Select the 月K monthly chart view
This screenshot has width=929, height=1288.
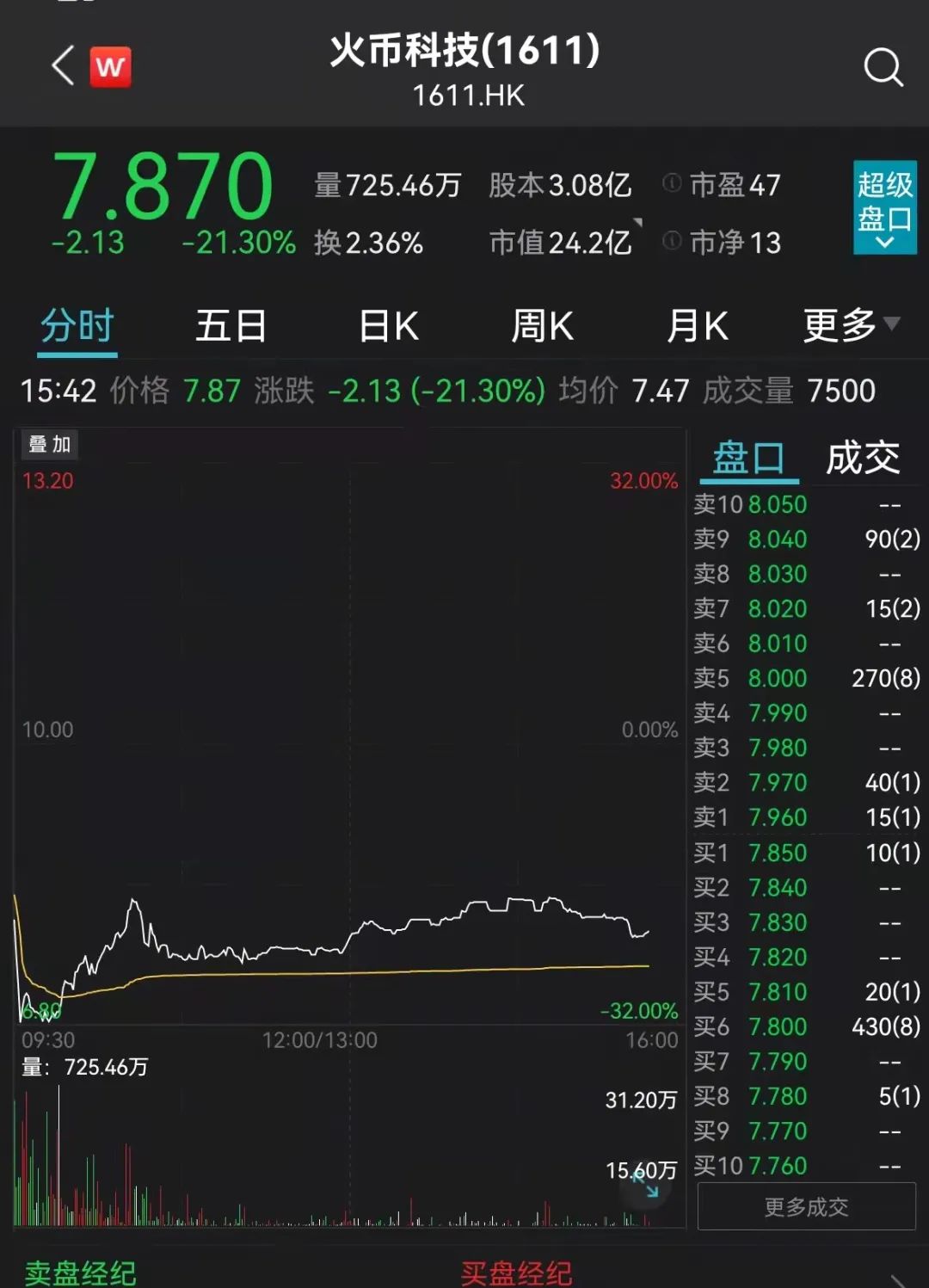pos(698,327)
